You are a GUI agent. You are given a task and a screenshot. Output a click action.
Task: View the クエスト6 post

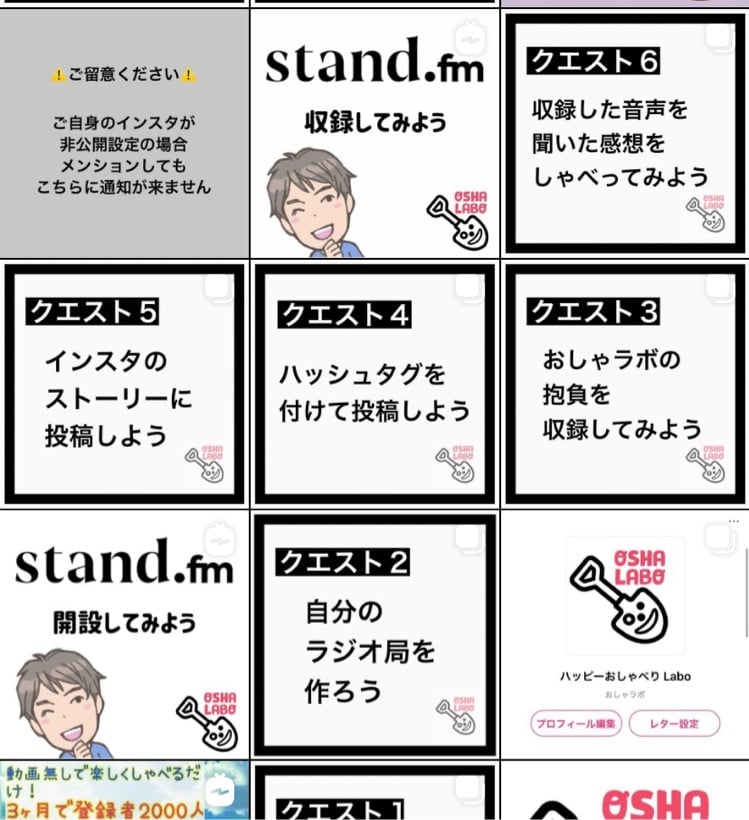(624, 132)
